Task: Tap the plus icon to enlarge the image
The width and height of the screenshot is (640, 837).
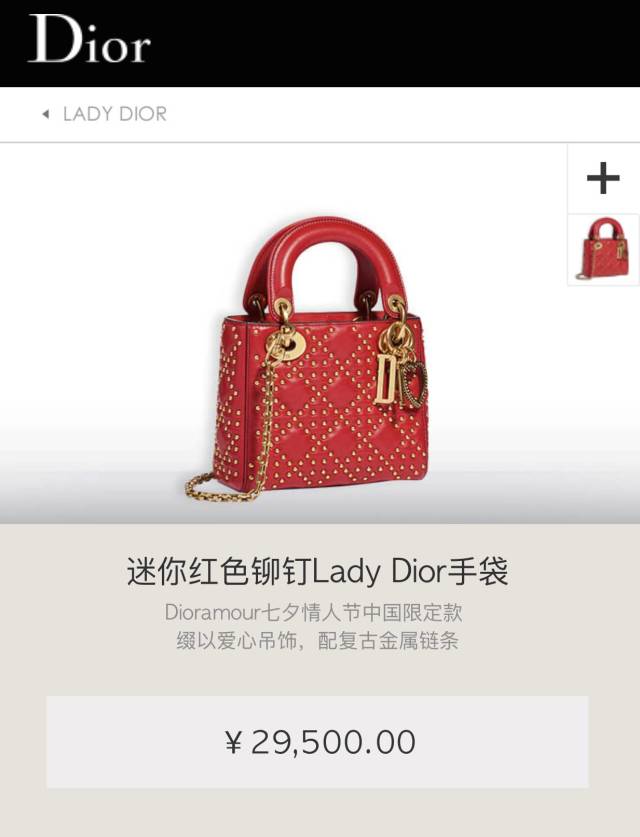Action: 603,178
